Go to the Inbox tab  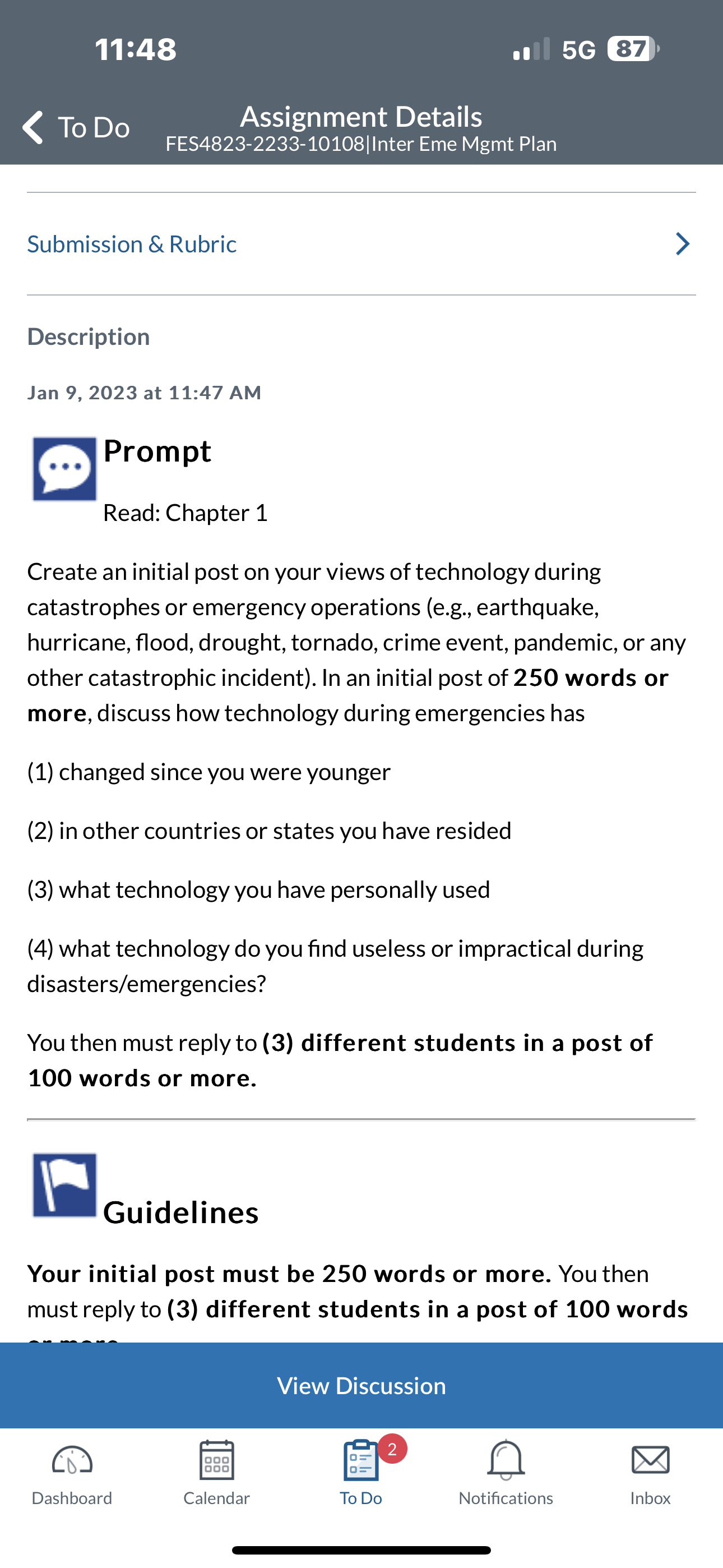[651, 1473]
